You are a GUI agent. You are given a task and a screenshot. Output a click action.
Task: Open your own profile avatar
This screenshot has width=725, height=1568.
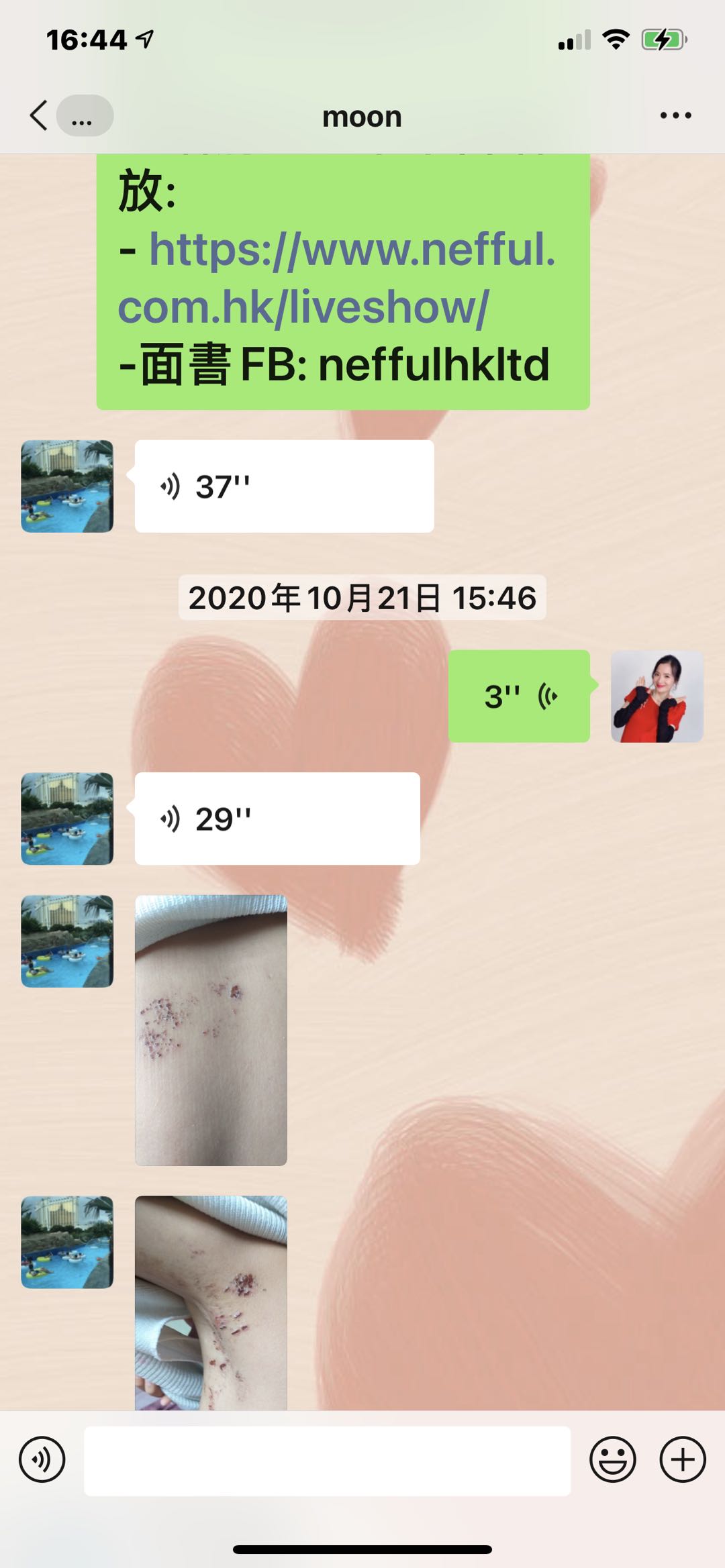point(657,696)
